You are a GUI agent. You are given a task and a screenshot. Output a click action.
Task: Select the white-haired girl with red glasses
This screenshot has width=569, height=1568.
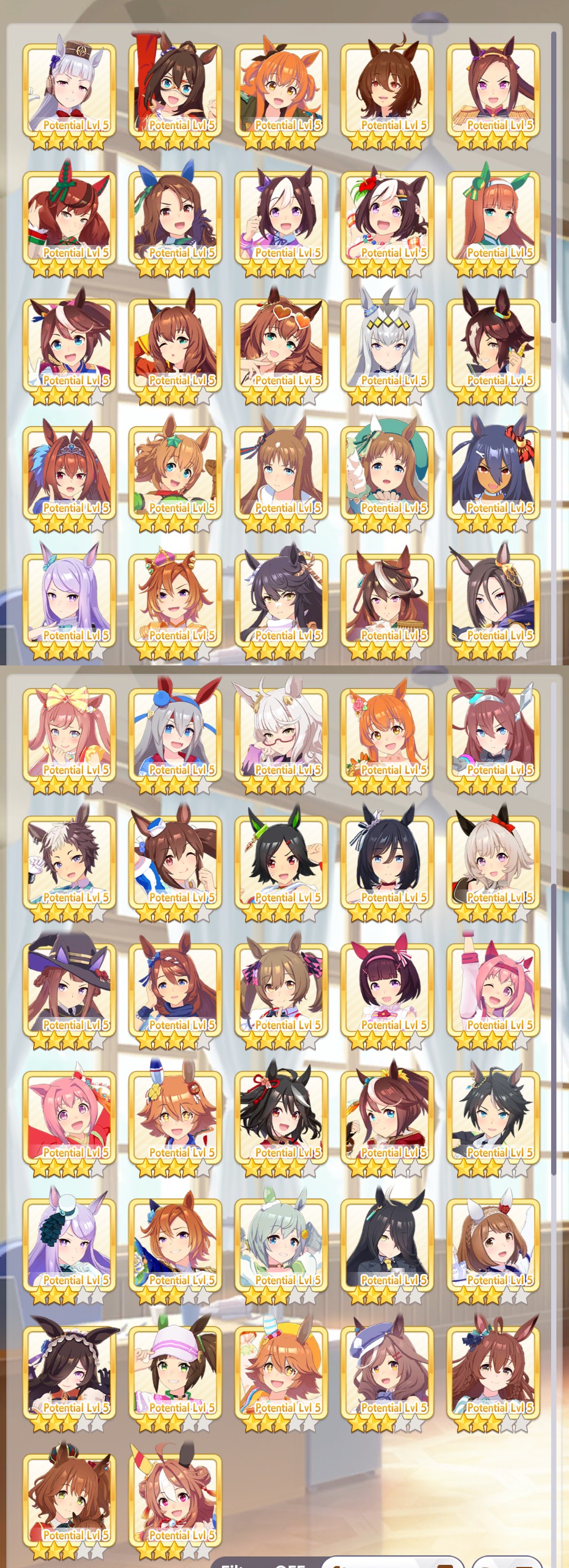pyautogui.click(x=281, y=737)
